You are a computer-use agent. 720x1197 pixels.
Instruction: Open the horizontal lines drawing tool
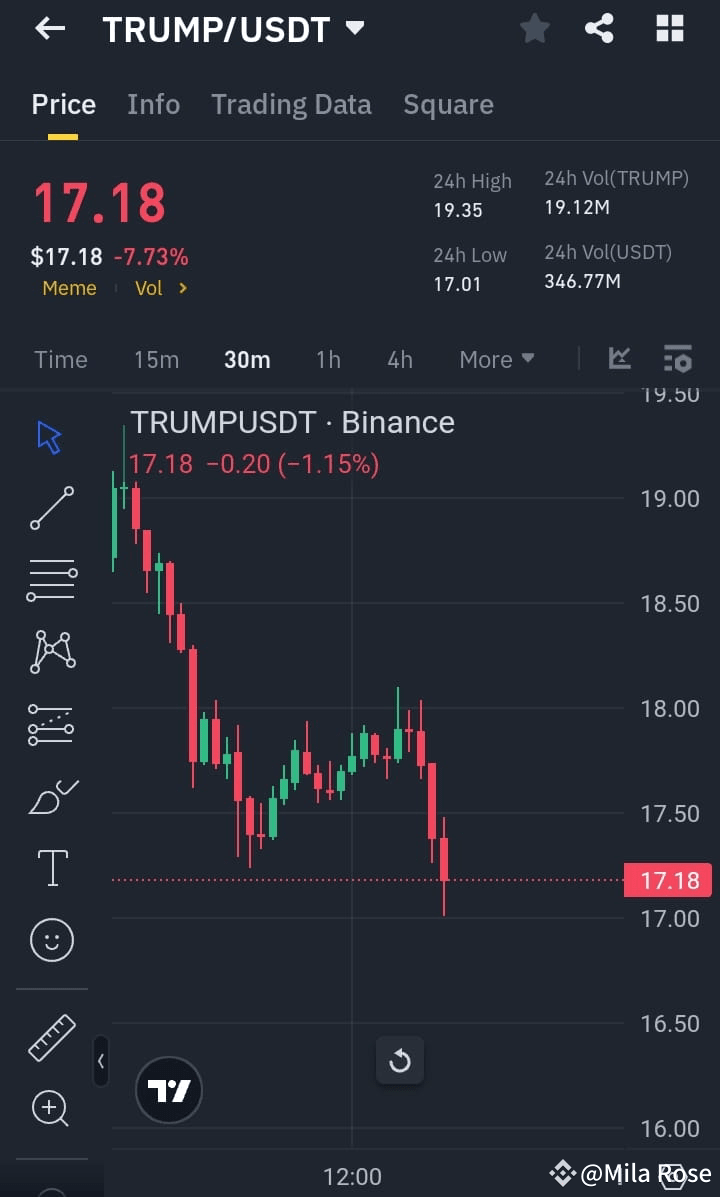[51, 580]
